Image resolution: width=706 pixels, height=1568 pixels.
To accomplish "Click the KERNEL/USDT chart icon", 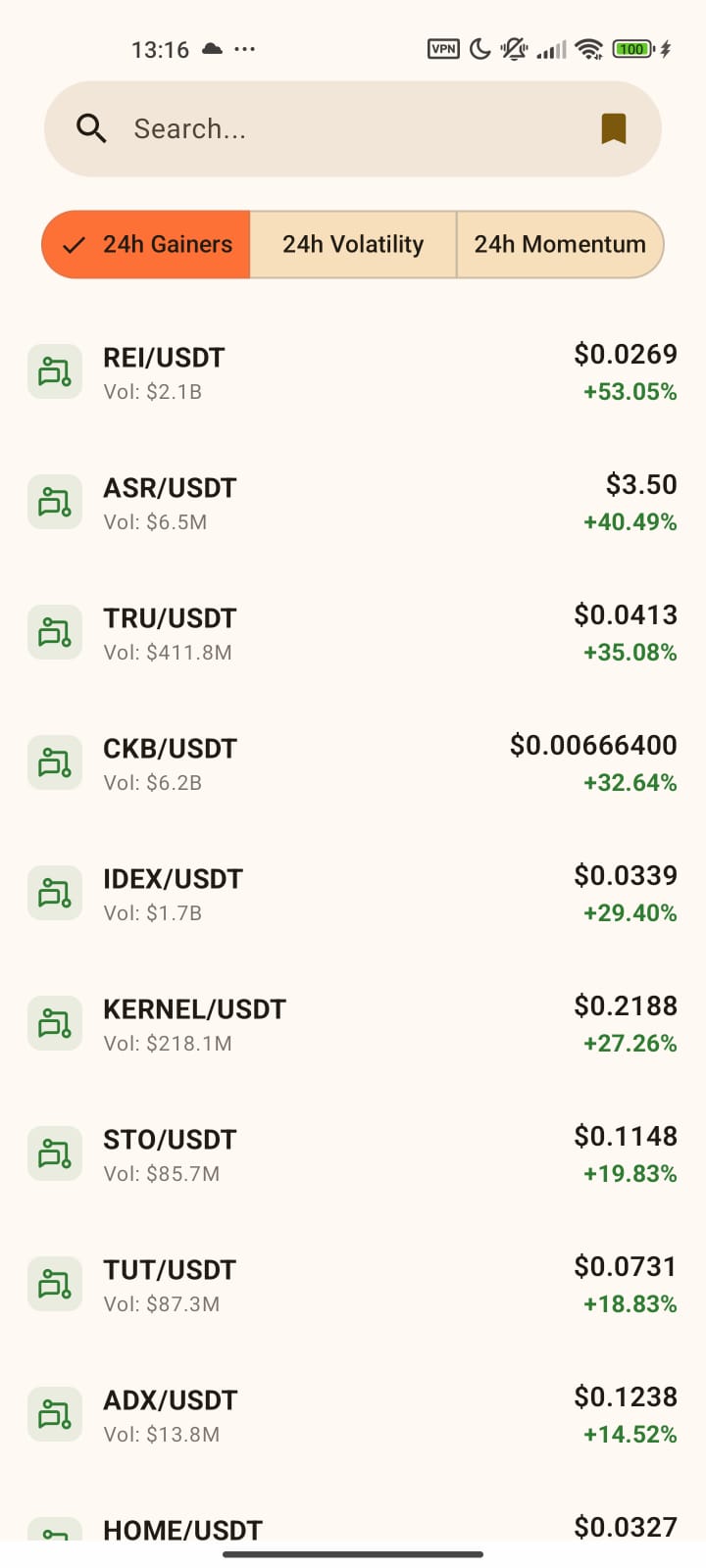I will tap(54, 1022).
